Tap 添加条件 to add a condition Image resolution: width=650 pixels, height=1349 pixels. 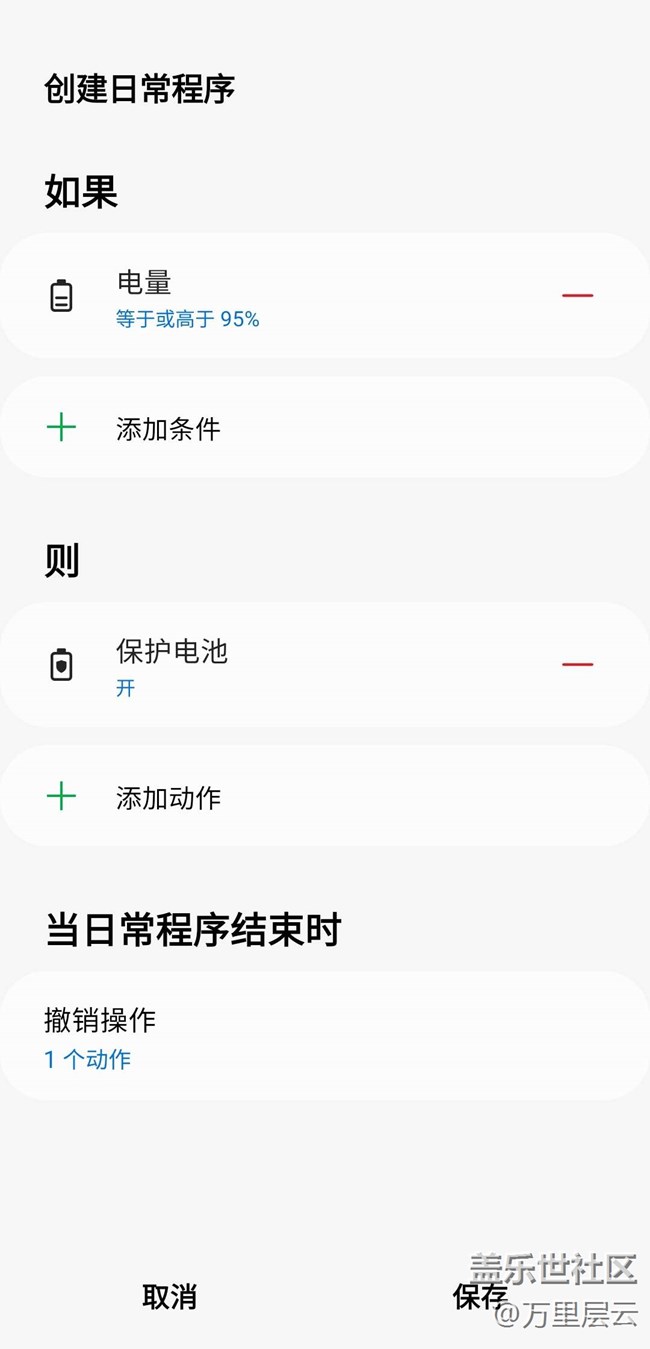pyautogui.click(x=168, y=429)
